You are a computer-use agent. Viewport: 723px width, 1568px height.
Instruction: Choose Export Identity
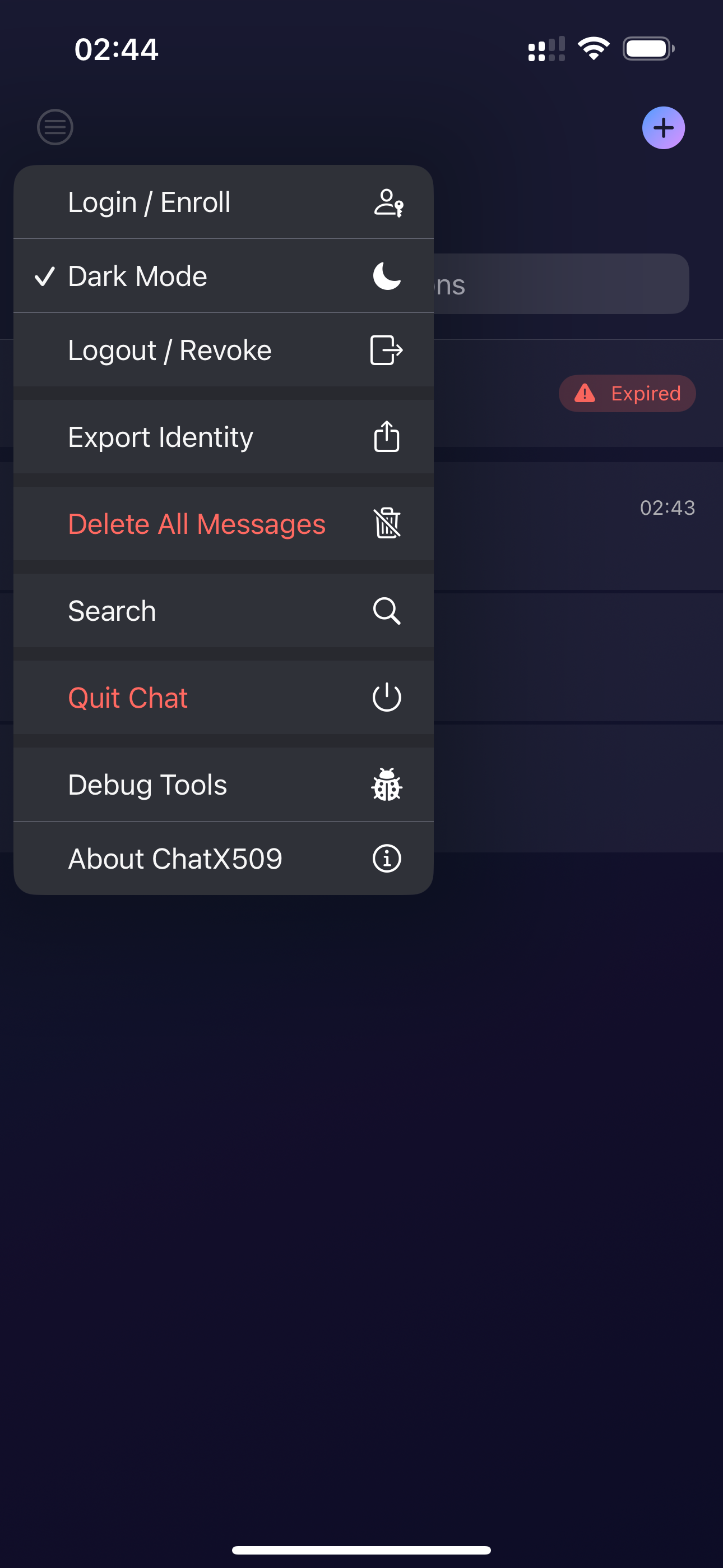[223, 437]
